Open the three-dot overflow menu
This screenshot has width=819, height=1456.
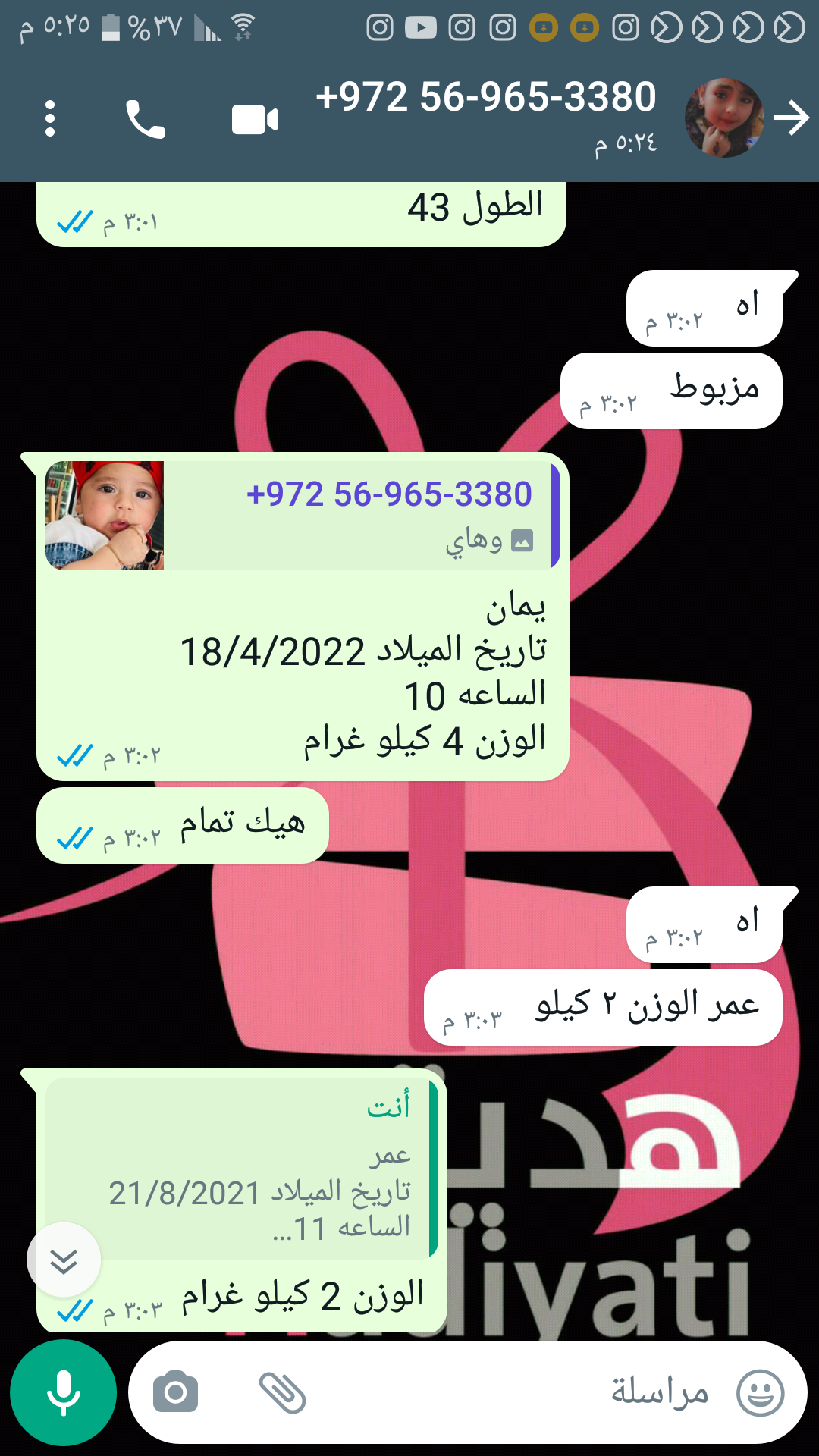50,119
